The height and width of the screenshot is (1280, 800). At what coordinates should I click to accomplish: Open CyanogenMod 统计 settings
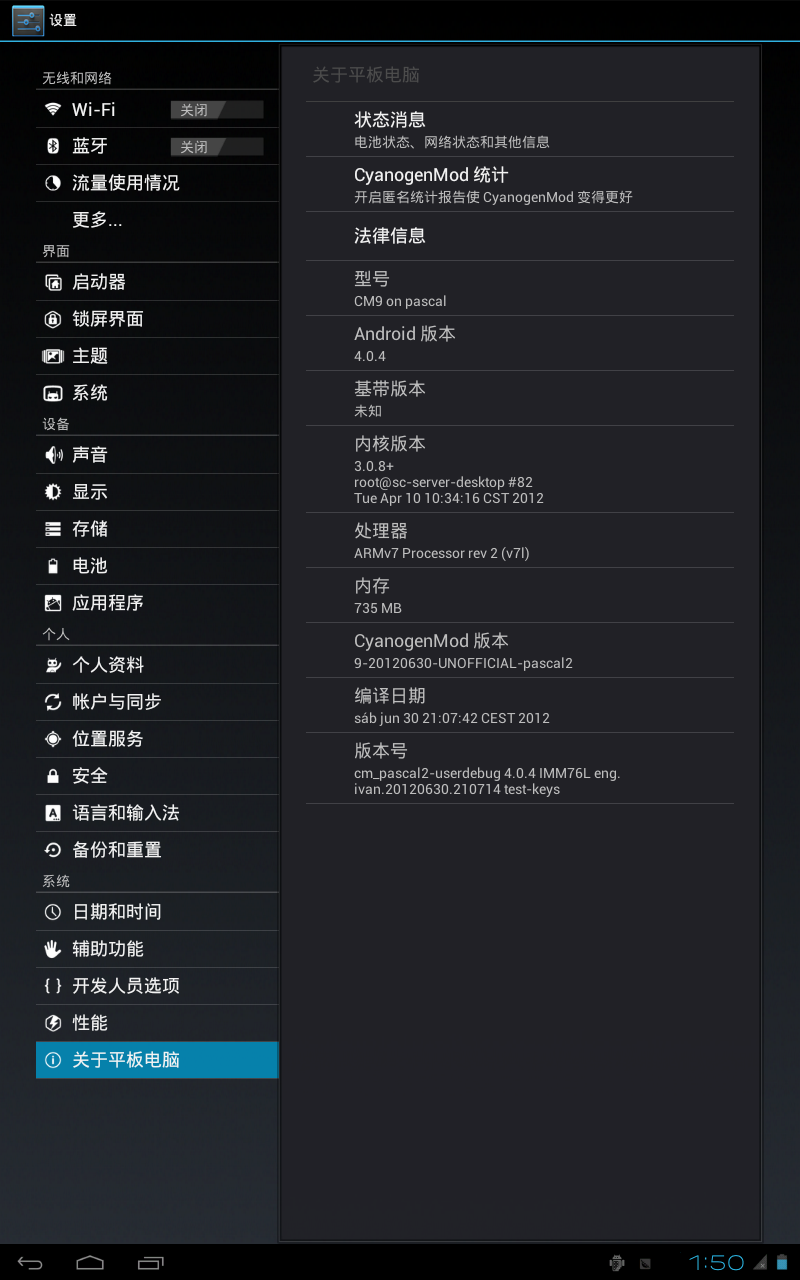[x=519, y=184]
